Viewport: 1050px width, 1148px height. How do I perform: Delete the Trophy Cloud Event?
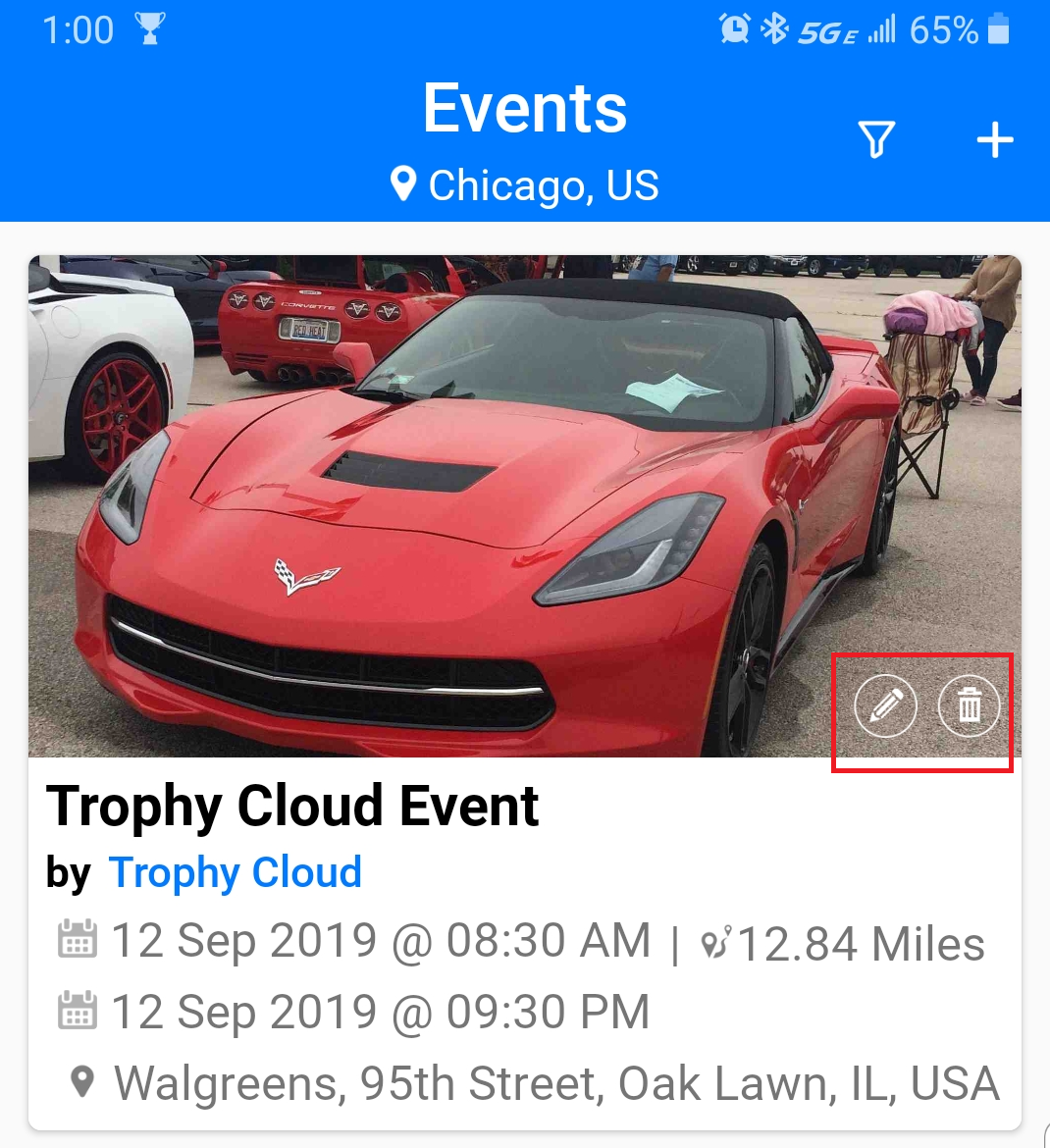pos(969,705)
